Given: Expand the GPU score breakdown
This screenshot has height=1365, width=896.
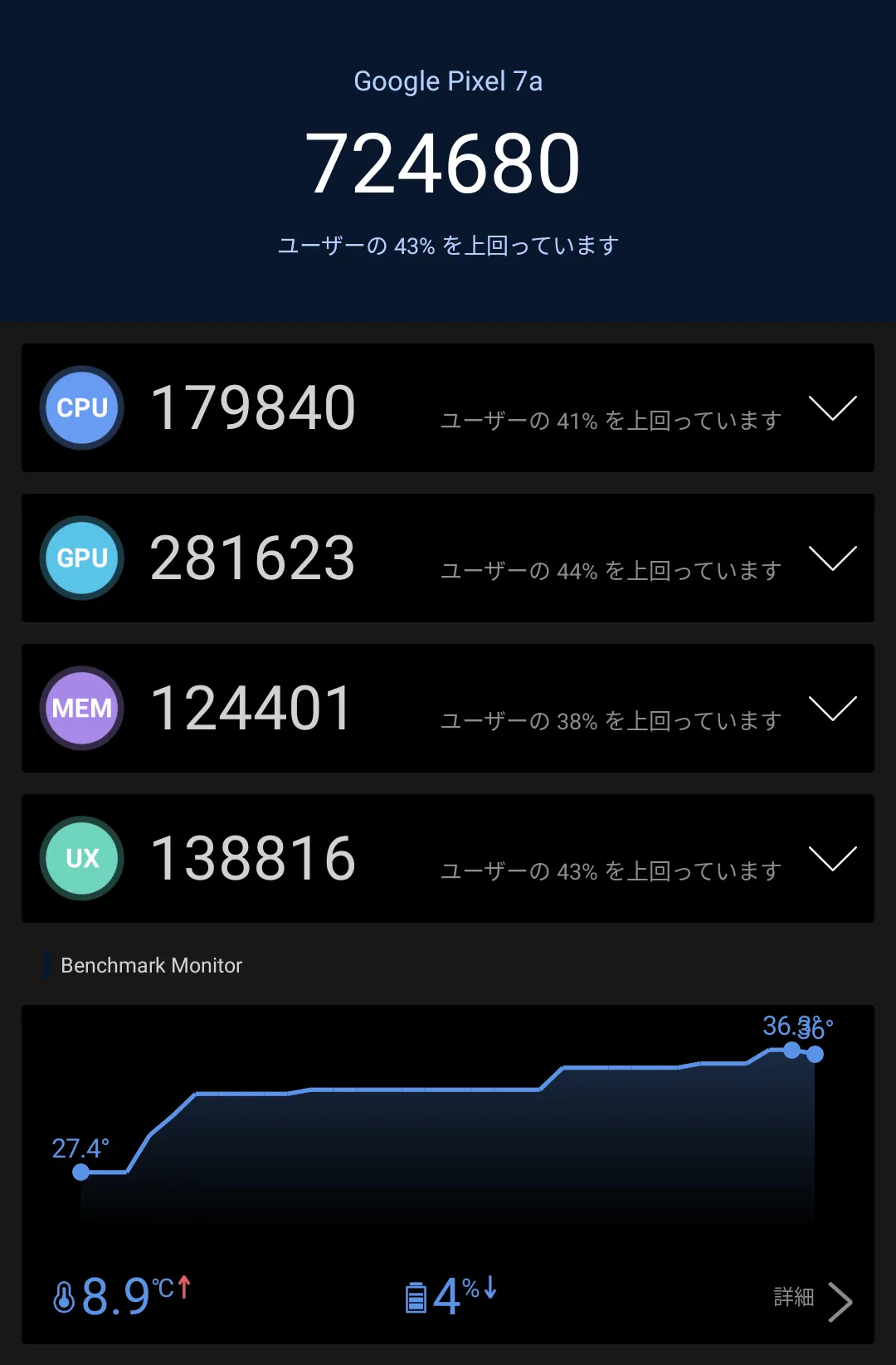Looking at the screenshot, I should tap(832, 558).
